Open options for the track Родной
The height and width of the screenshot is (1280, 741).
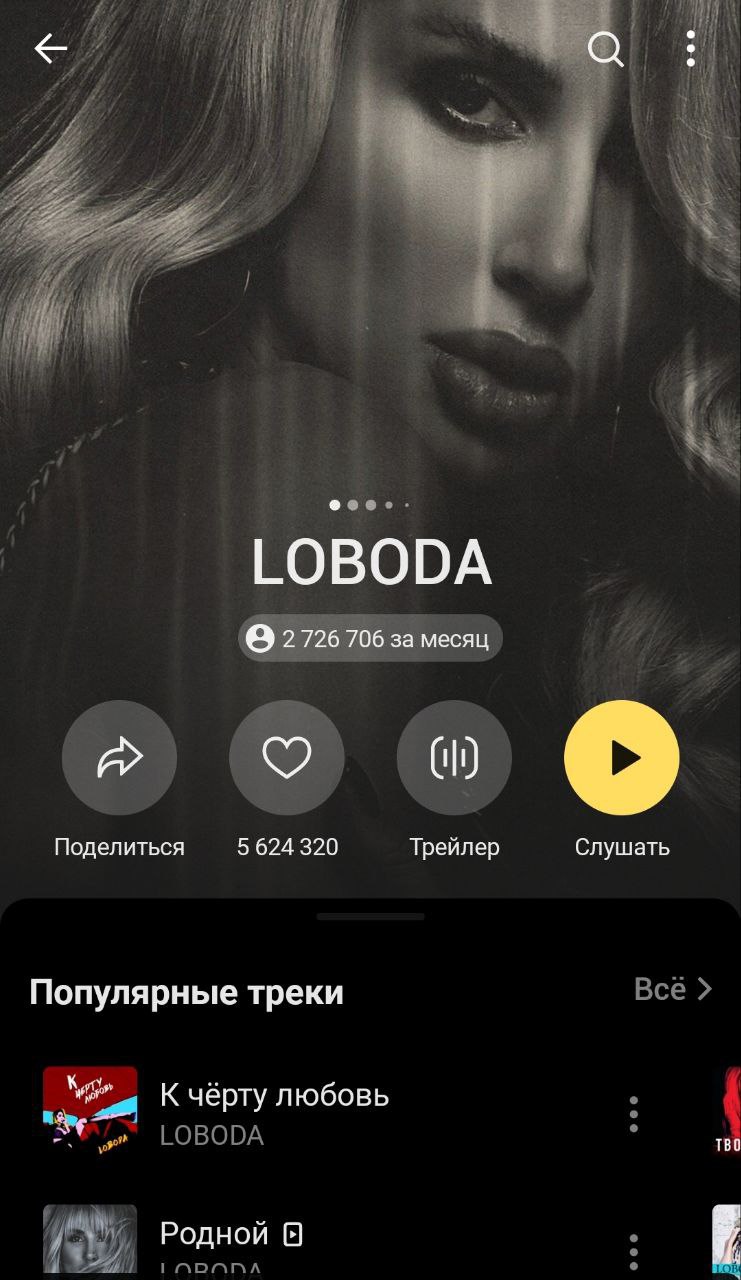coord(633,1250)
